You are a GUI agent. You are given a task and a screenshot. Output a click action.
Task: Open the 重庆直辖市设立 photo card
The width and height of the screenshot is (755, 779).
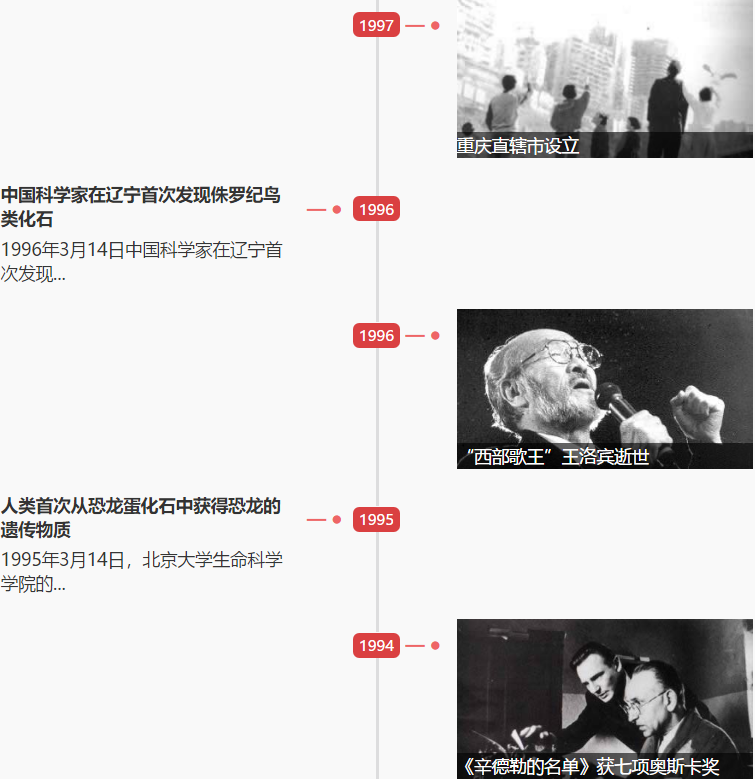(604, 80)
